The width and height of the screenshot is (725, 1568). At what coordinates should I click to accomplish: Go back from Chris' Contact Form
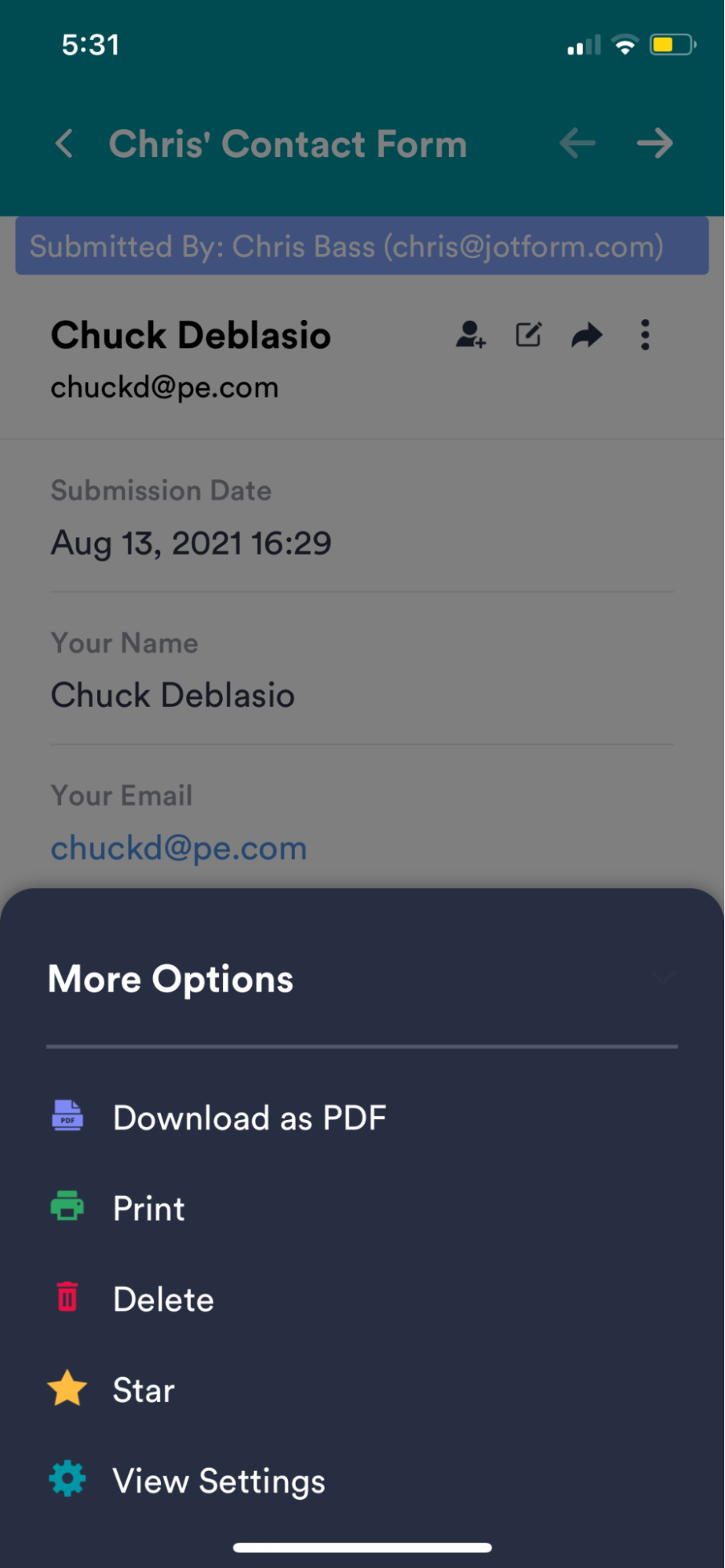click(65, 144)
